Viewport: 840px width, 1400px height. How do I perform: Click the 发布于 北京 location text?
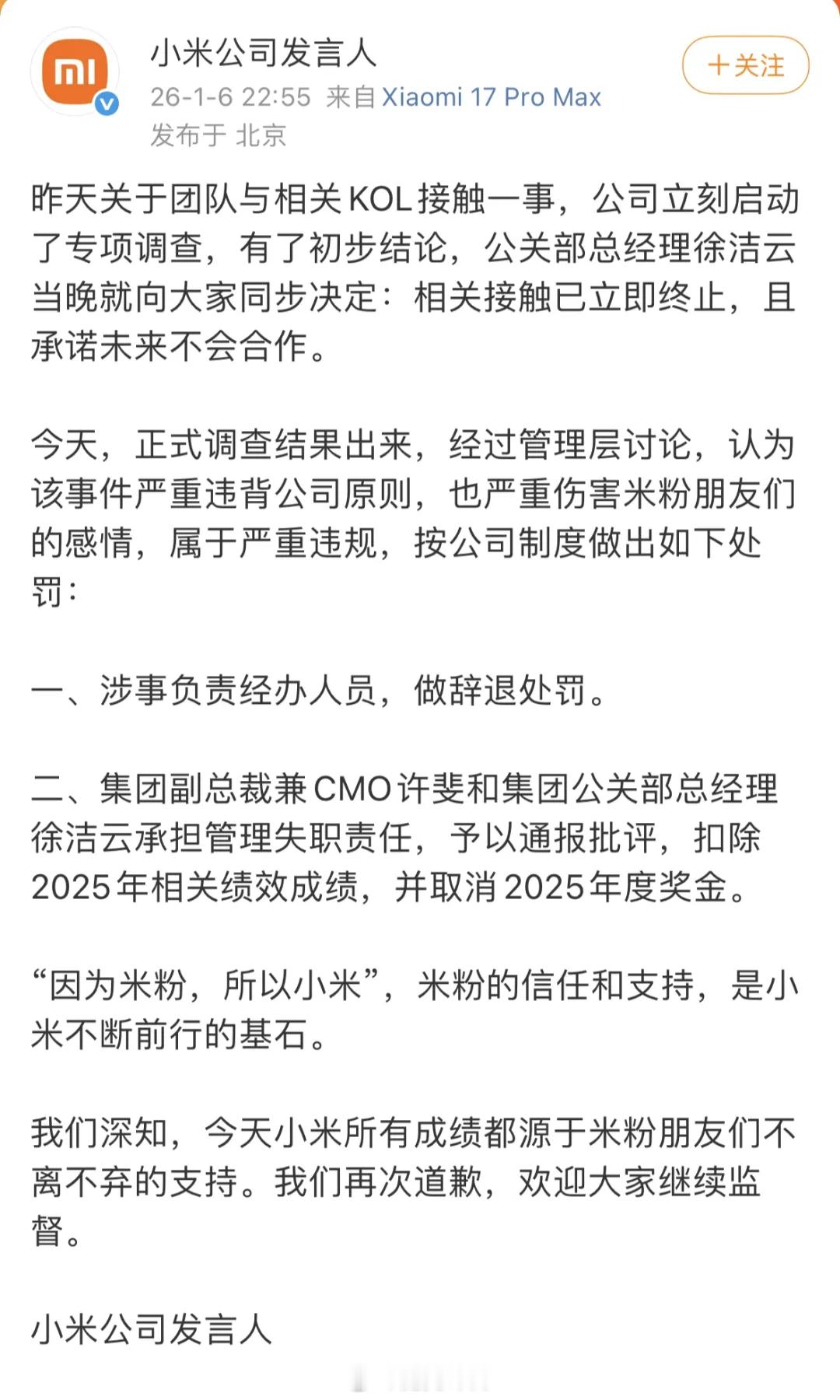[218, 134]
